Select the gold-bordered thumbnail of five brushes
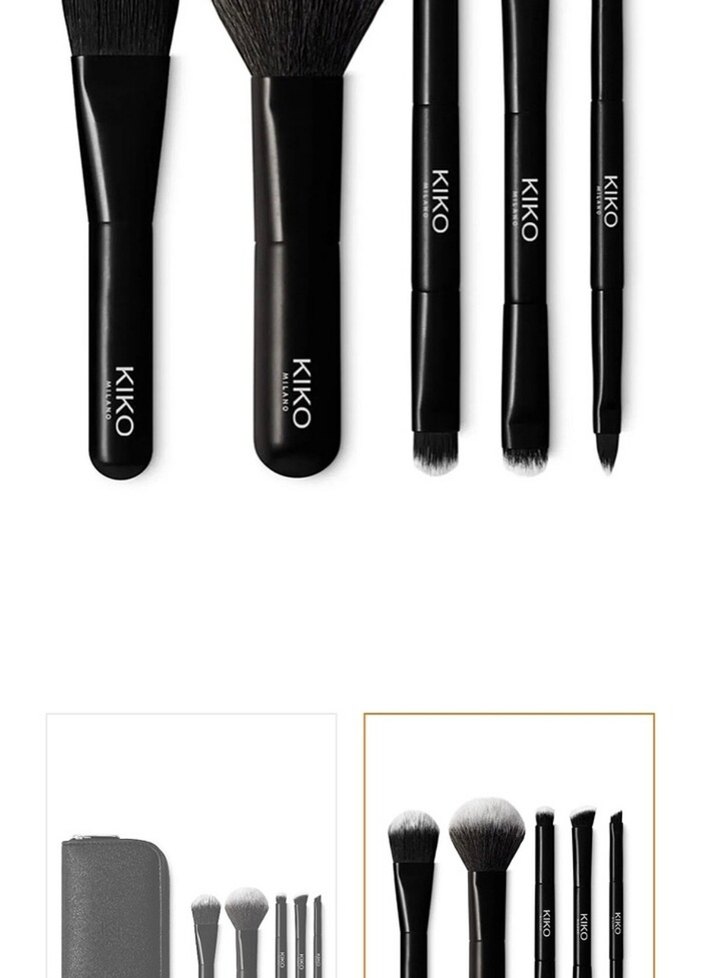 coord(509,845)
